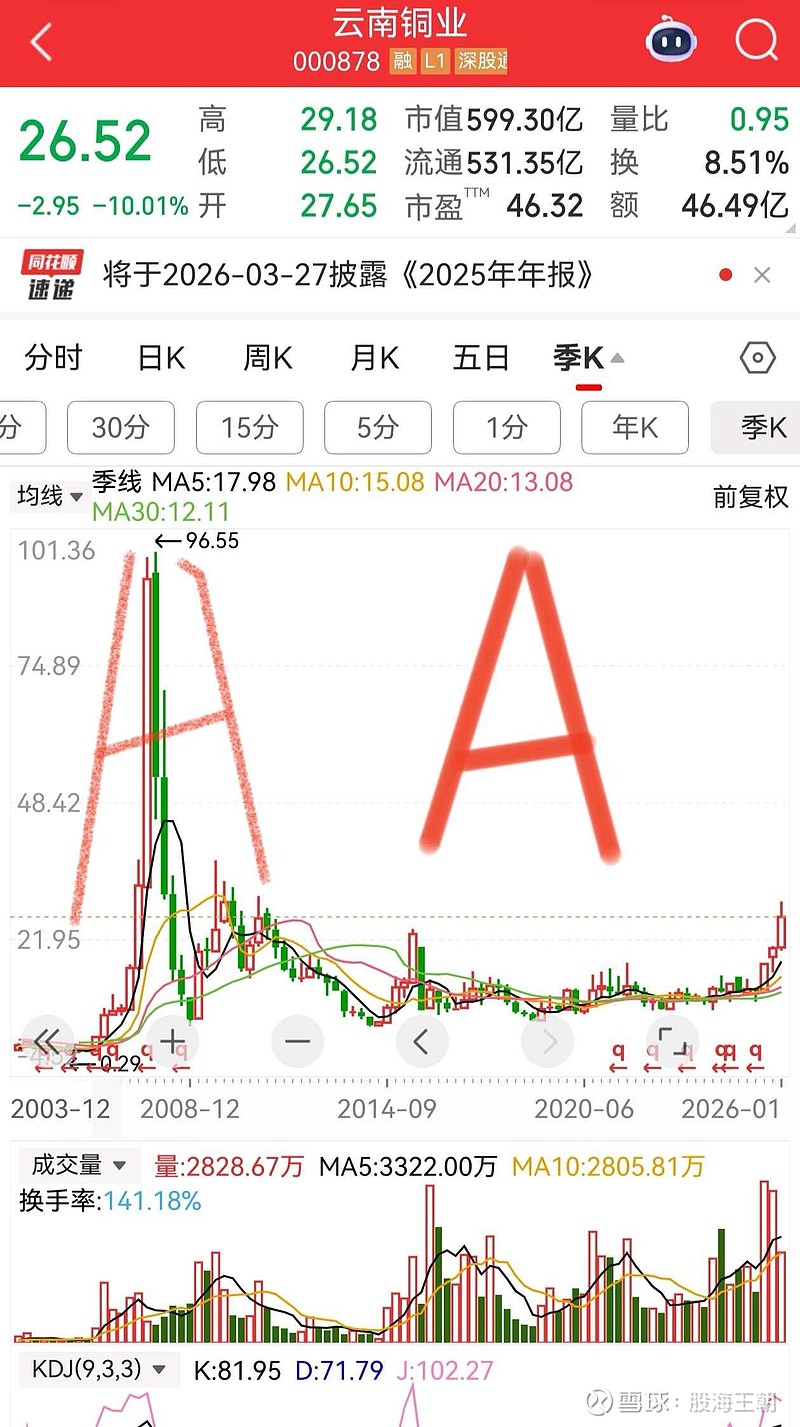Viewport: 800px width, 1427px height.
Task: Pan chart back with left arrow icon
Action: coord(423,1041)
